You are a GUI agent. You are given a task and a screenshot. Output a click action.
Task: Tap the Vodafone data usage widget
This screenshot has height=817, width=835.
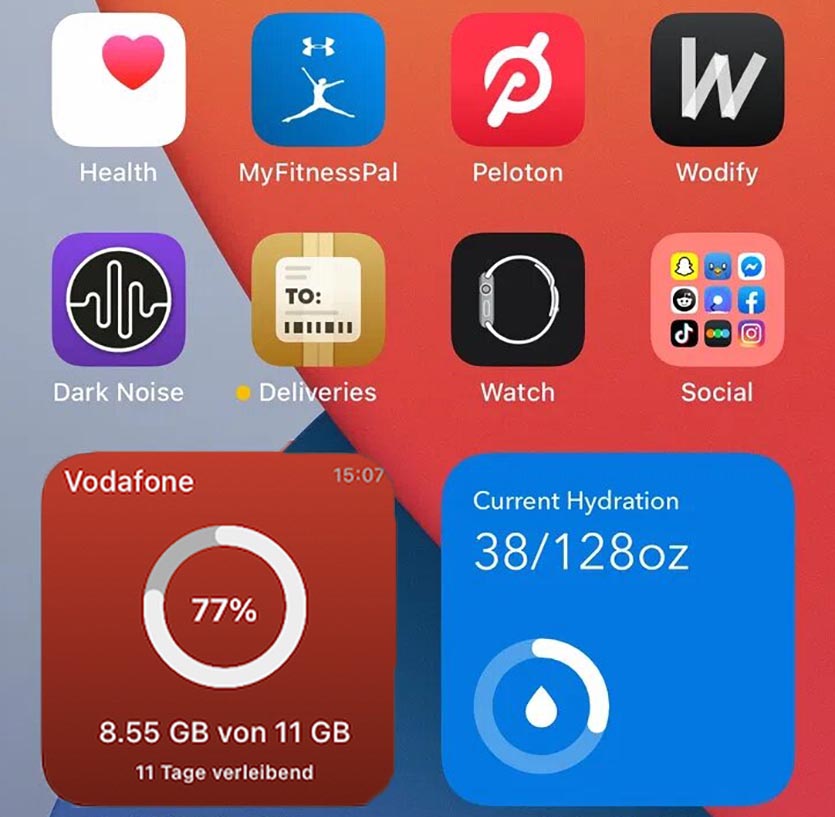218,628
